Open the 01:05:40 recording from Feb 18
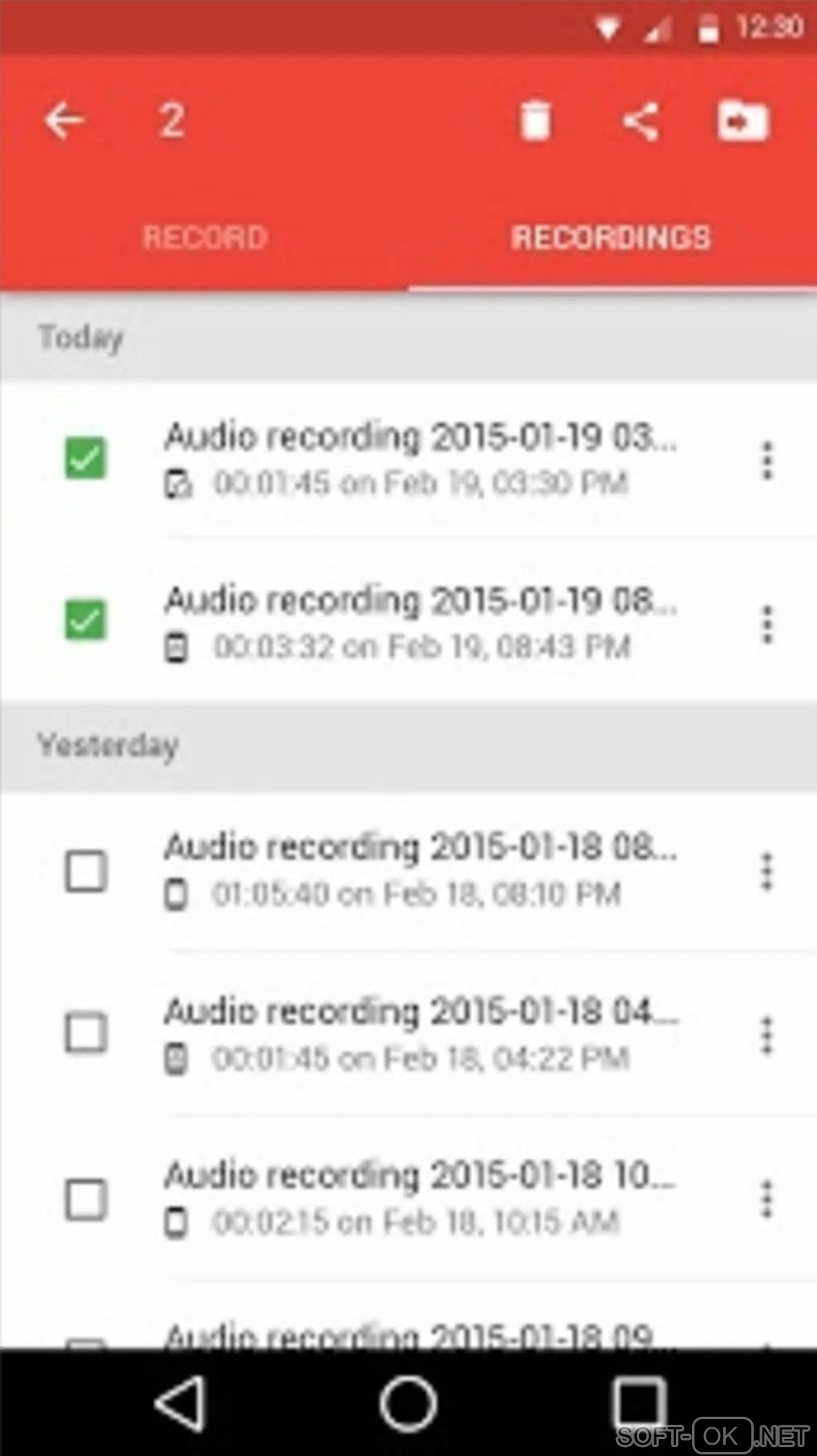Viewport: 817px width, 1456px height. [x=421, y=869]
